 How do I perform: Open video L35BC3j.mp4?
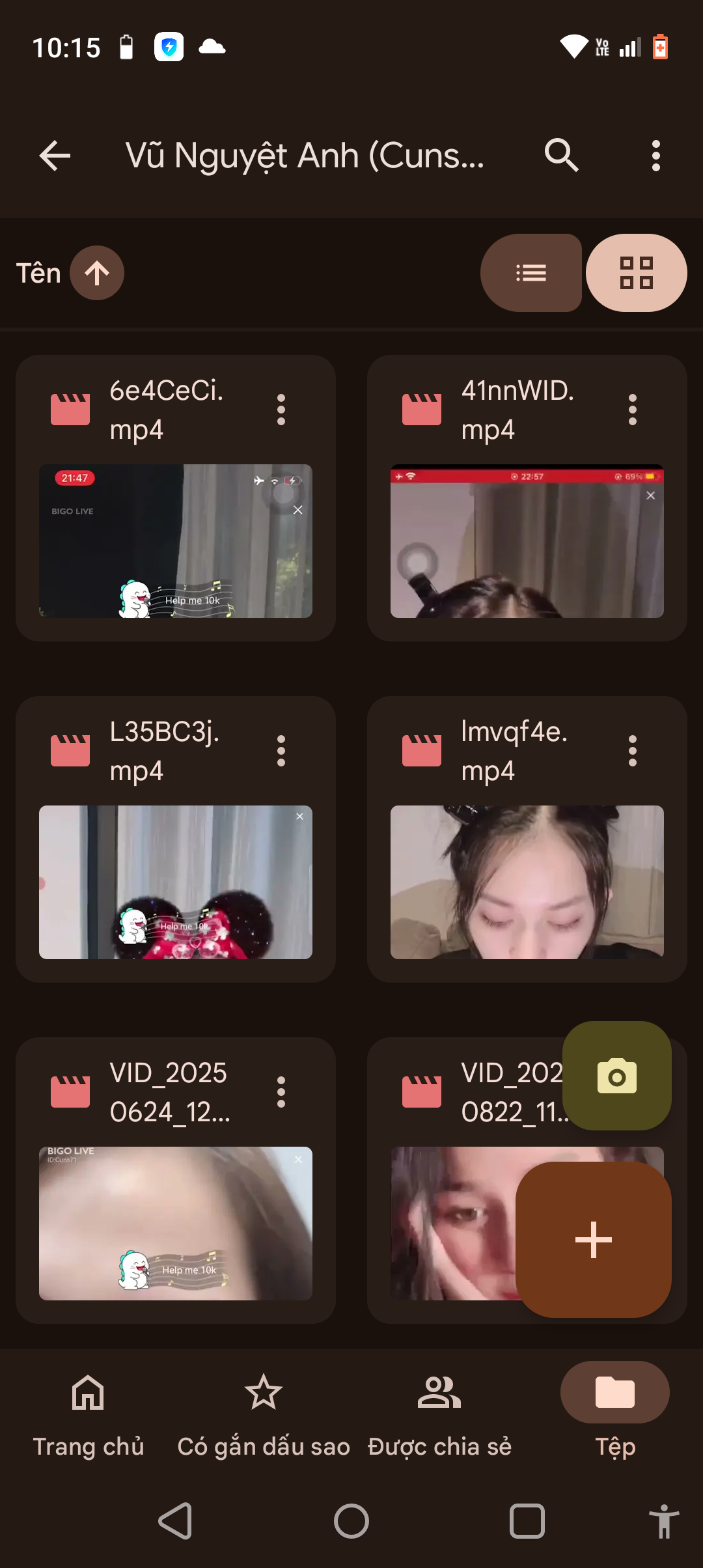click(176, 882)
